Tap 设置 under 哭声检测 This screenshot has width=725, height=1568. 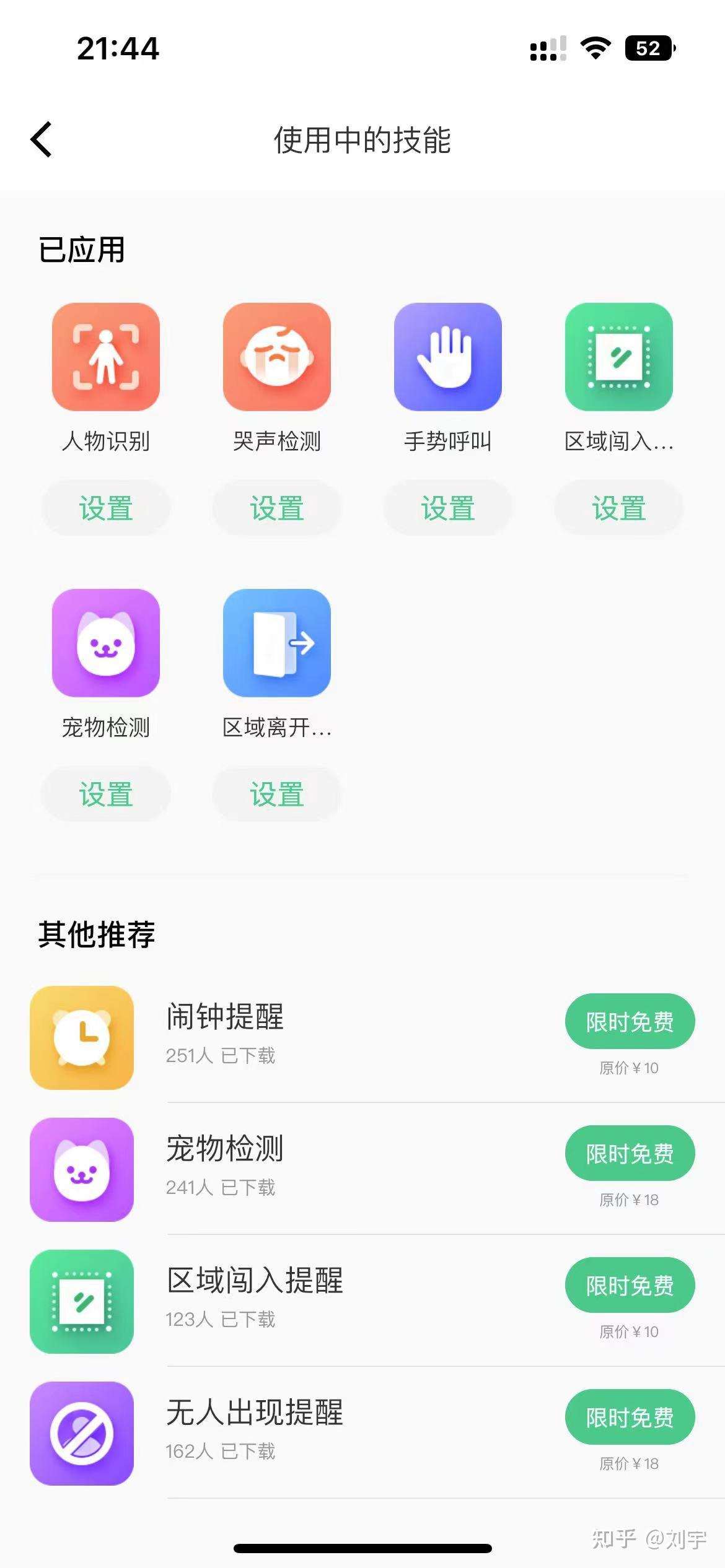[x=277, y=508]
